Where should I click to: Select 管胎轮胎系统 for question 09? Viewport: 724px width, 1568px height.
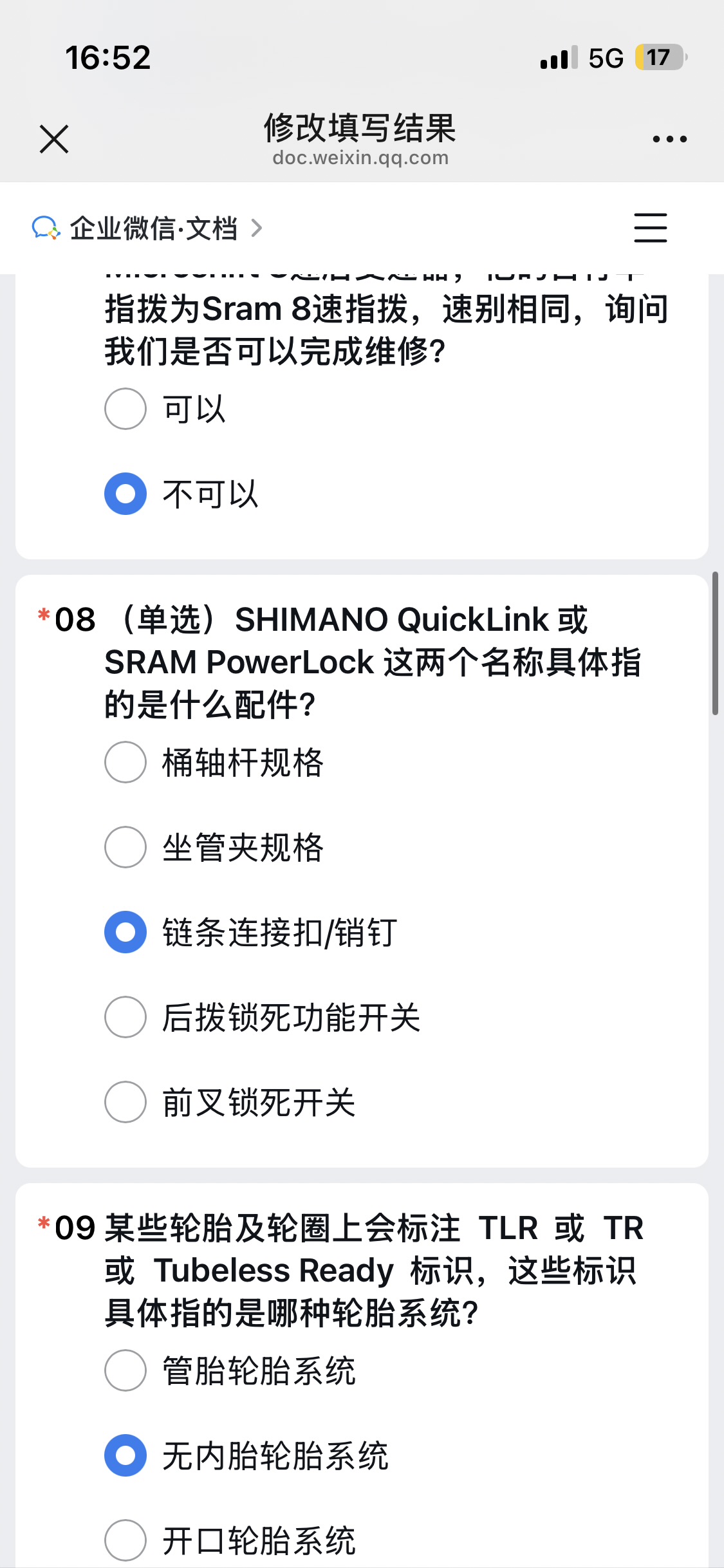[x=125, y=1370]
